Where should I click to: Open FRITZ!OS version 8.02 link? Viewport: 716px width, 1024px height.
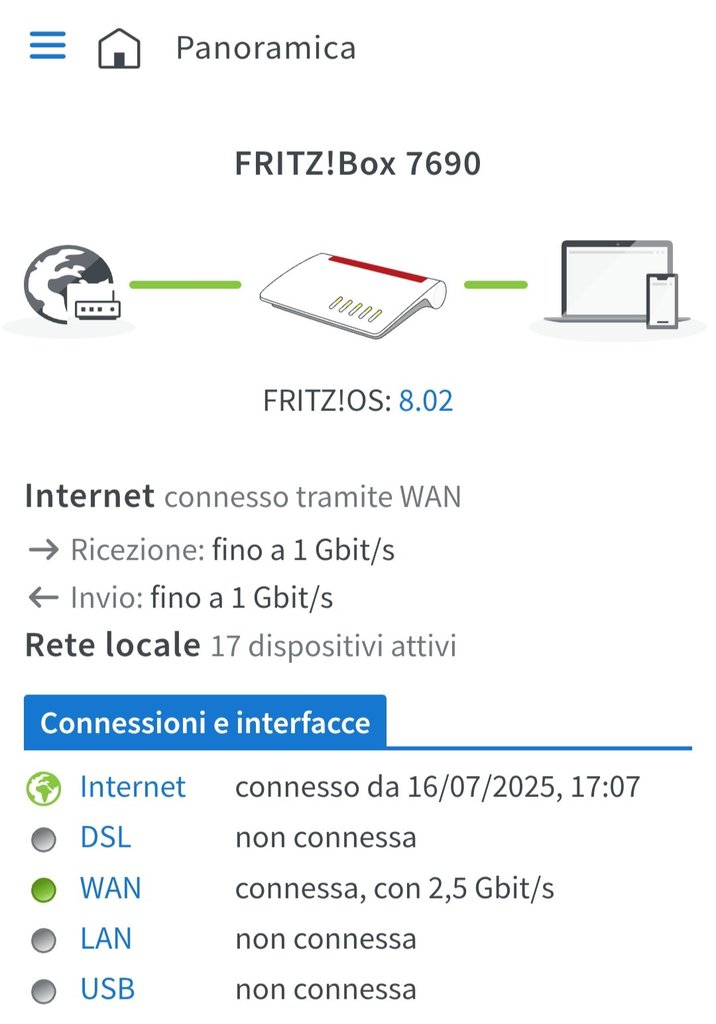(x=426, y=402)
